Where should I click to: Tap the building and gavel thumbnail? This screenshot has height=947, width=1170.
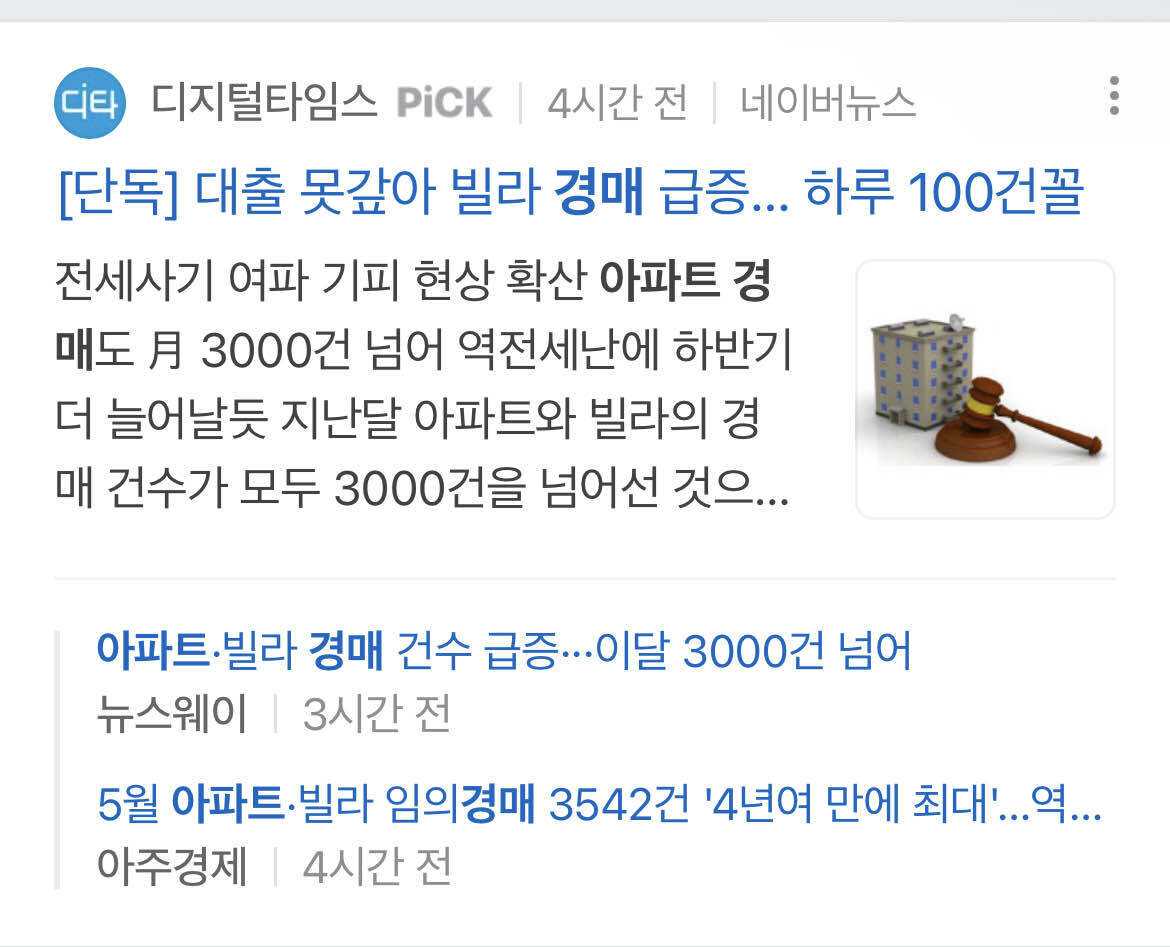pos(985,389)
